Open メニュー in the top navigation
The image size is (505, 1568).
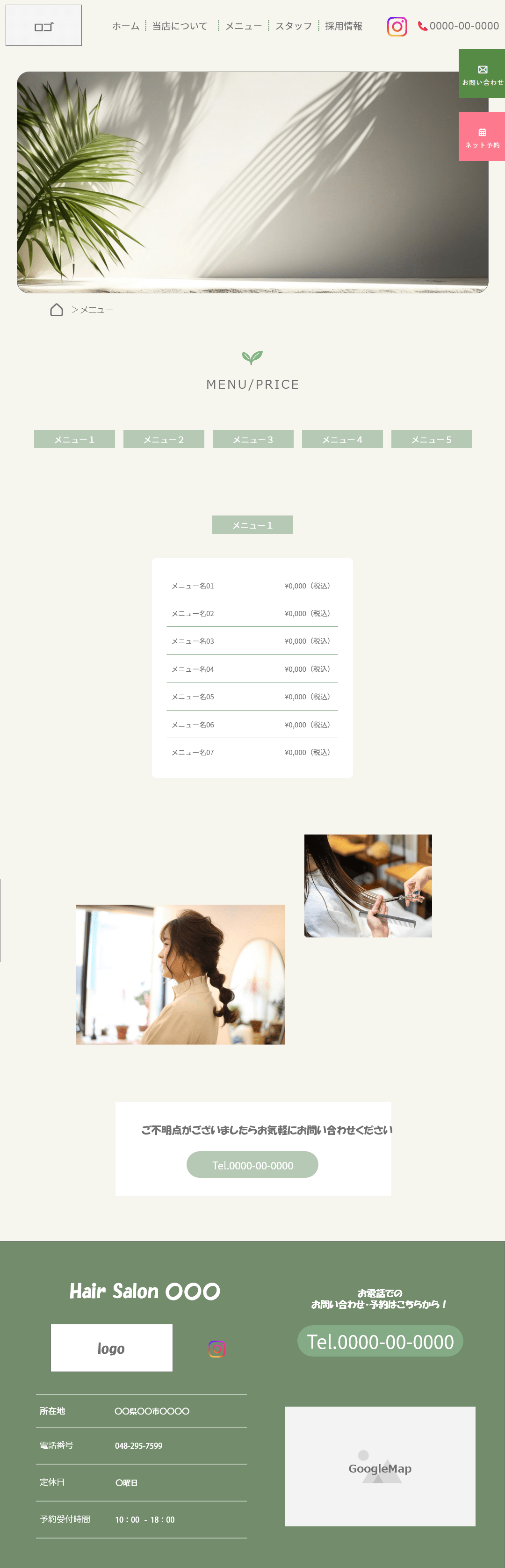243,26
